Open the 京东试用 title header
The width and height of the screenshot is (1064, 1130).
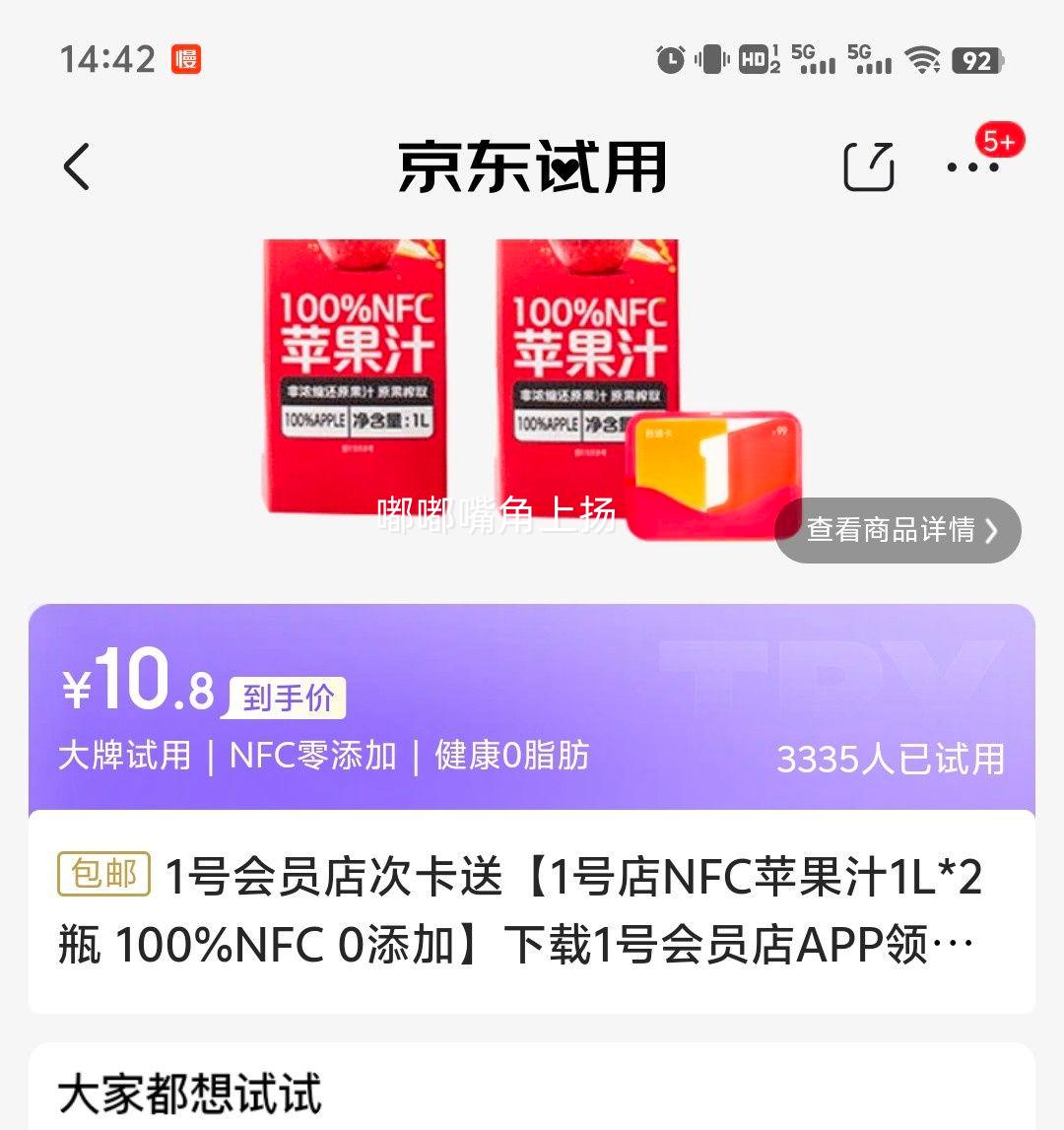[530, 167]
